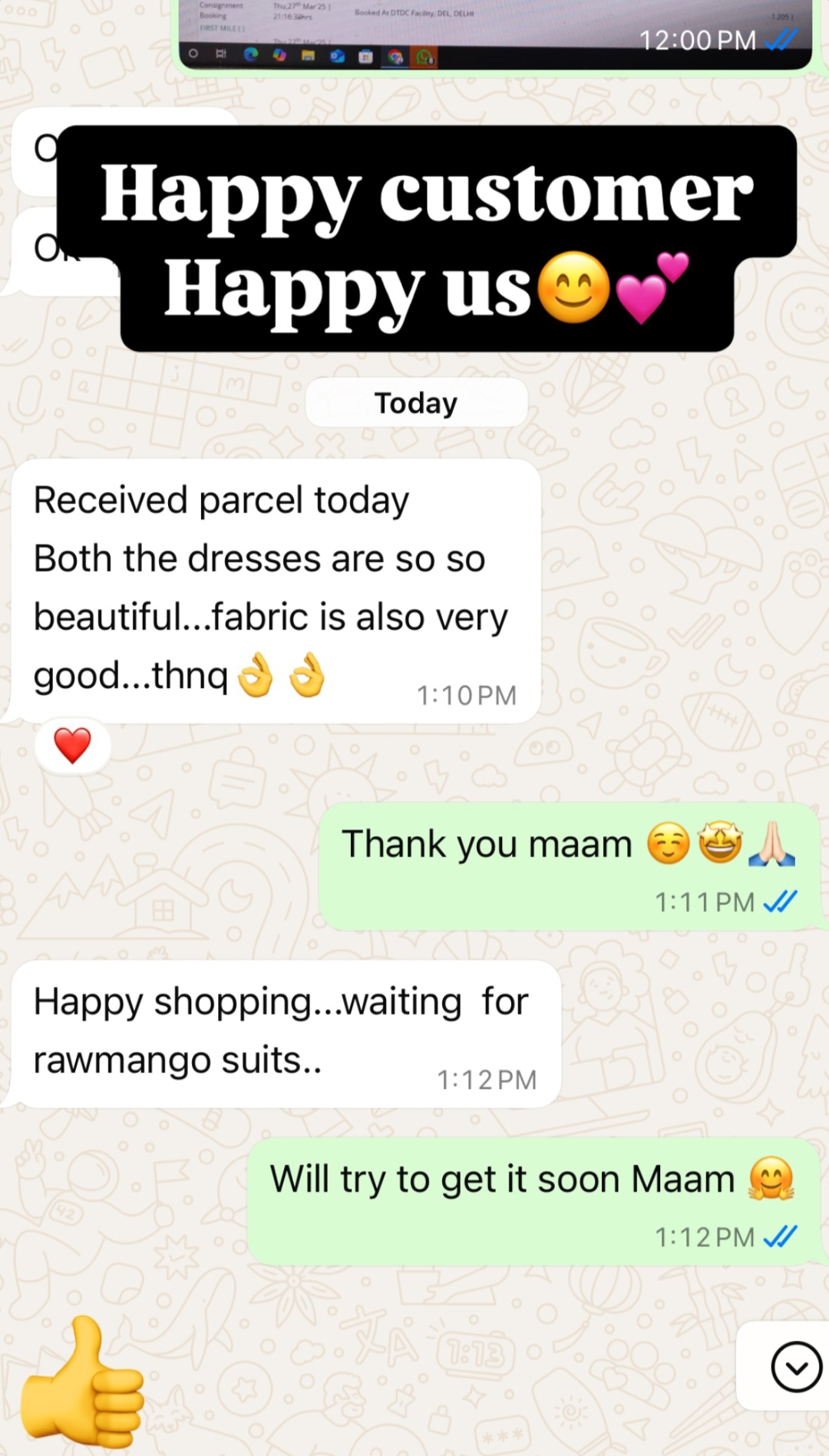Open WhatsApp from the taskbar
This screenshot has height=1456, width=829.
[x=423, y=55]
